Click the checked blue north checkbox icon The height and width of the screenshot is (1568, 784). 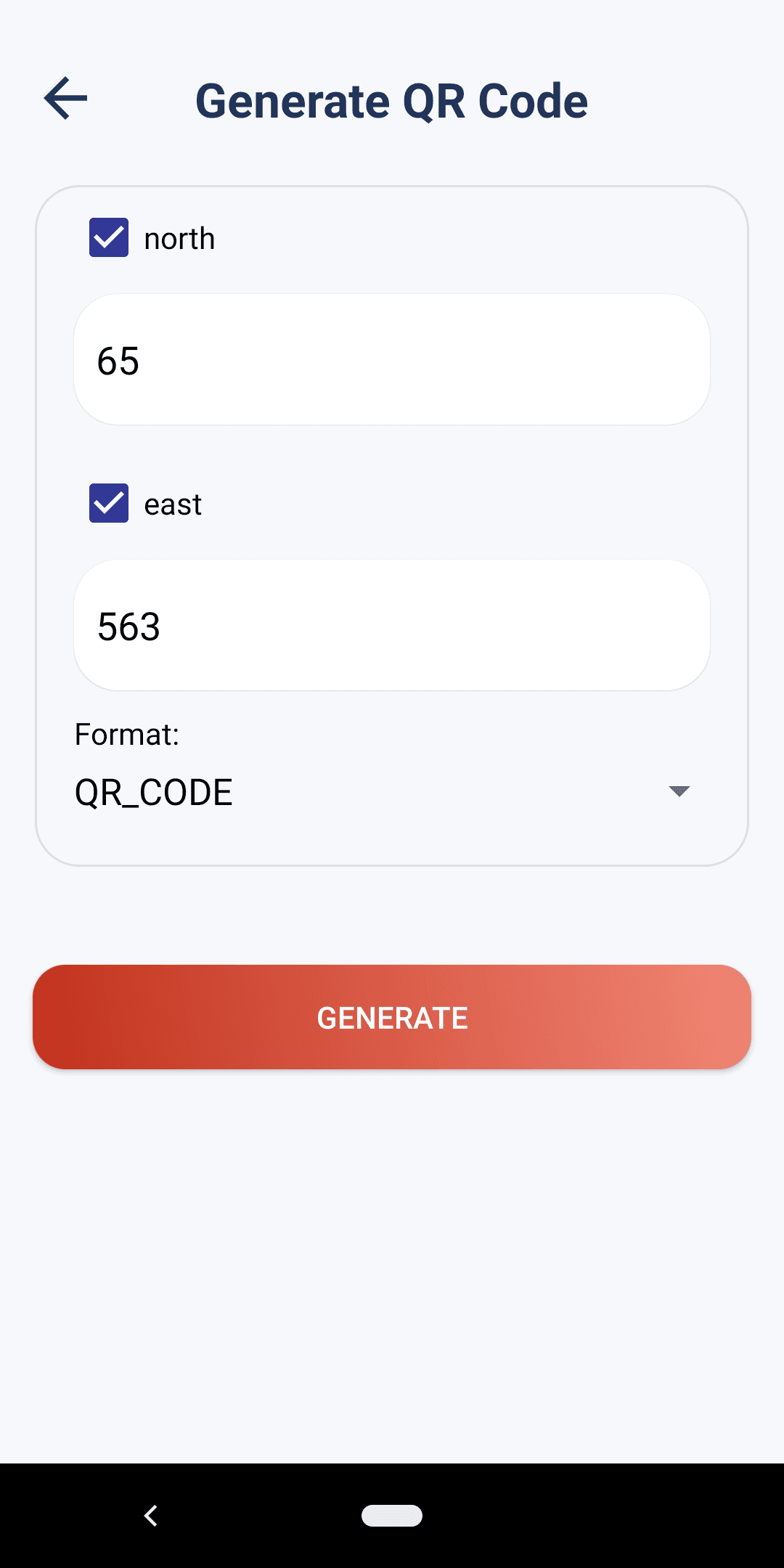108,237
